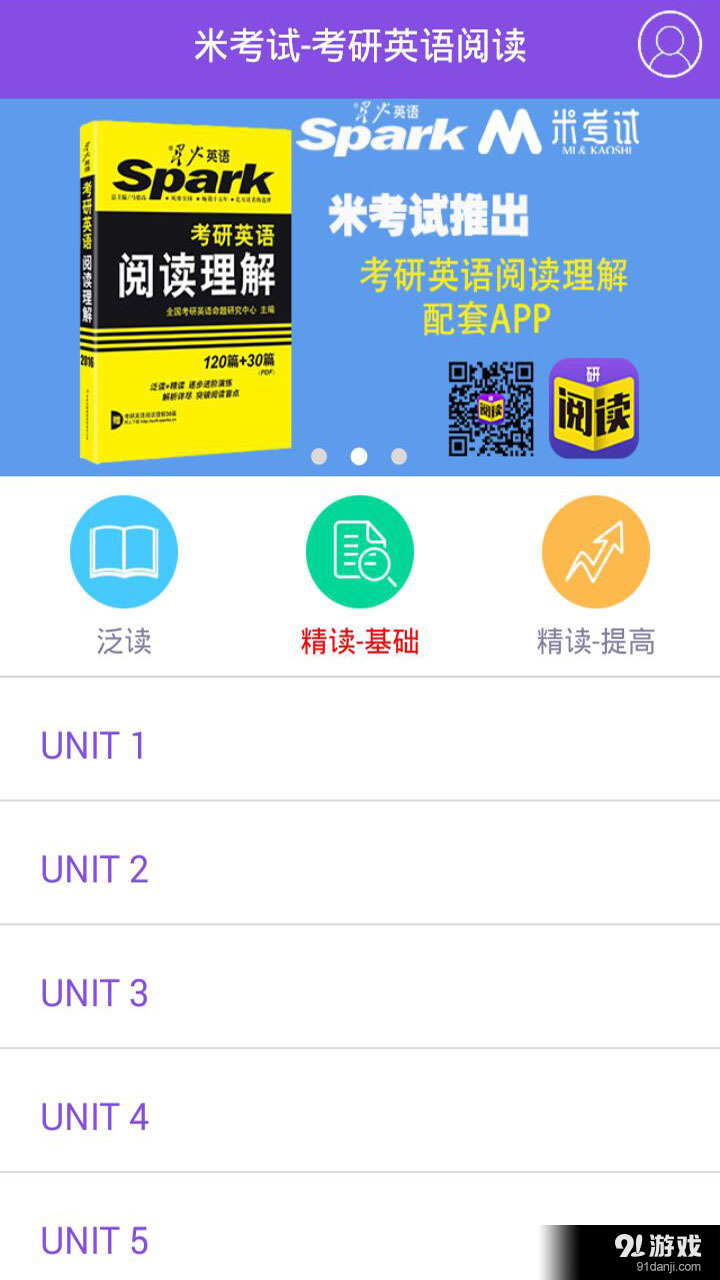720x1280 pixels.
Task: Click the orange rising-arrow 精读-提高 icon
Action: coord(595,551)
